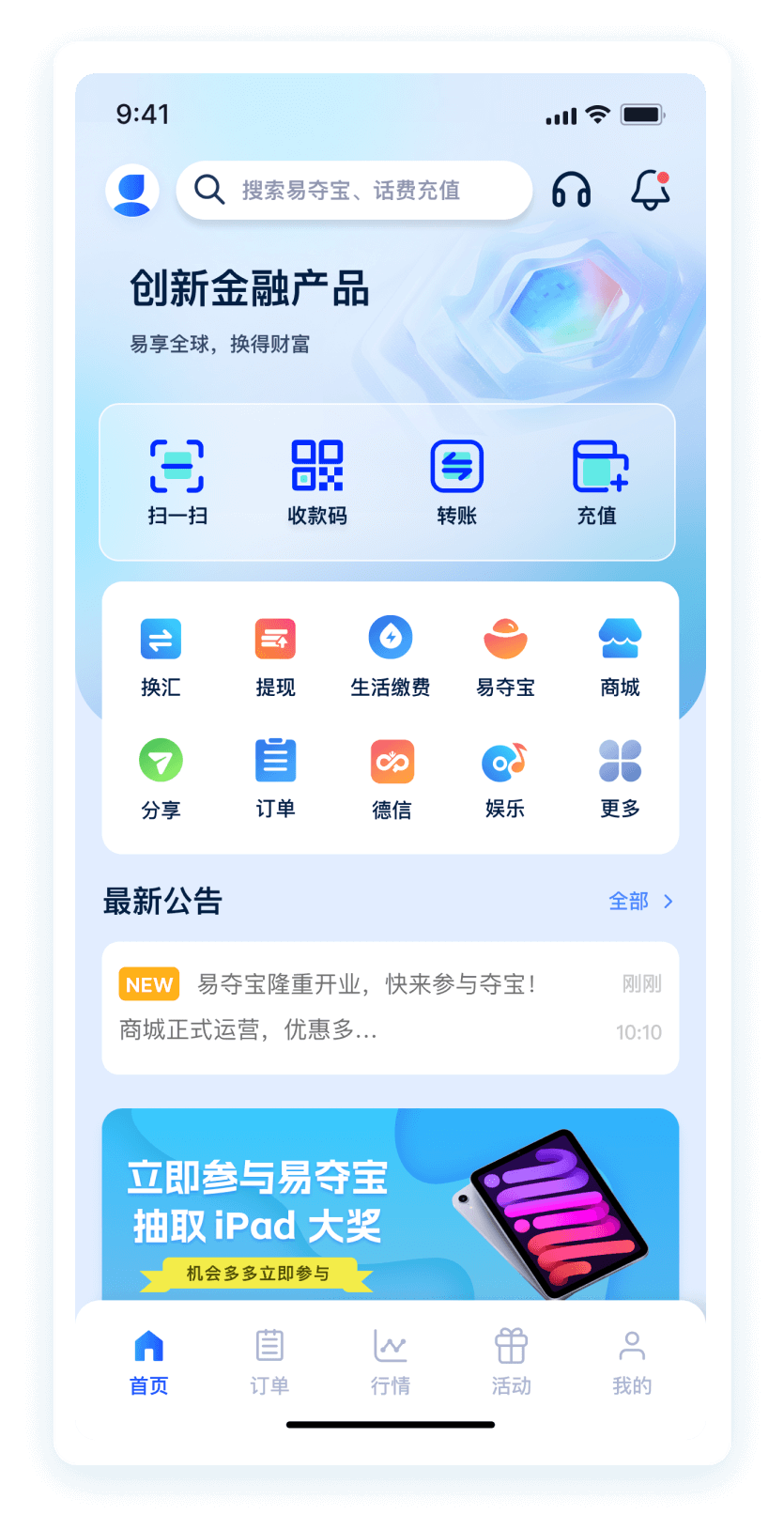Viewport: 784px width, 1530px height.
Task: Open 更多 services
Action: [620, 779]
